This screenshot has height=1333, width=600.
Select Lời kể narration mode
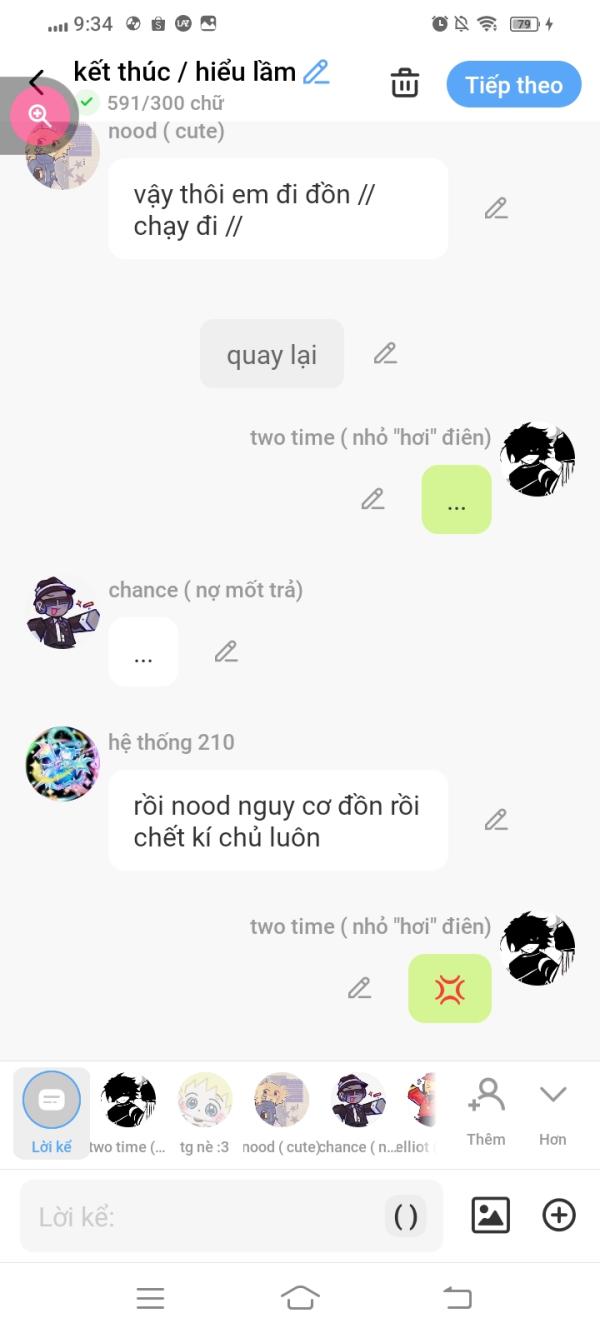51,1112
